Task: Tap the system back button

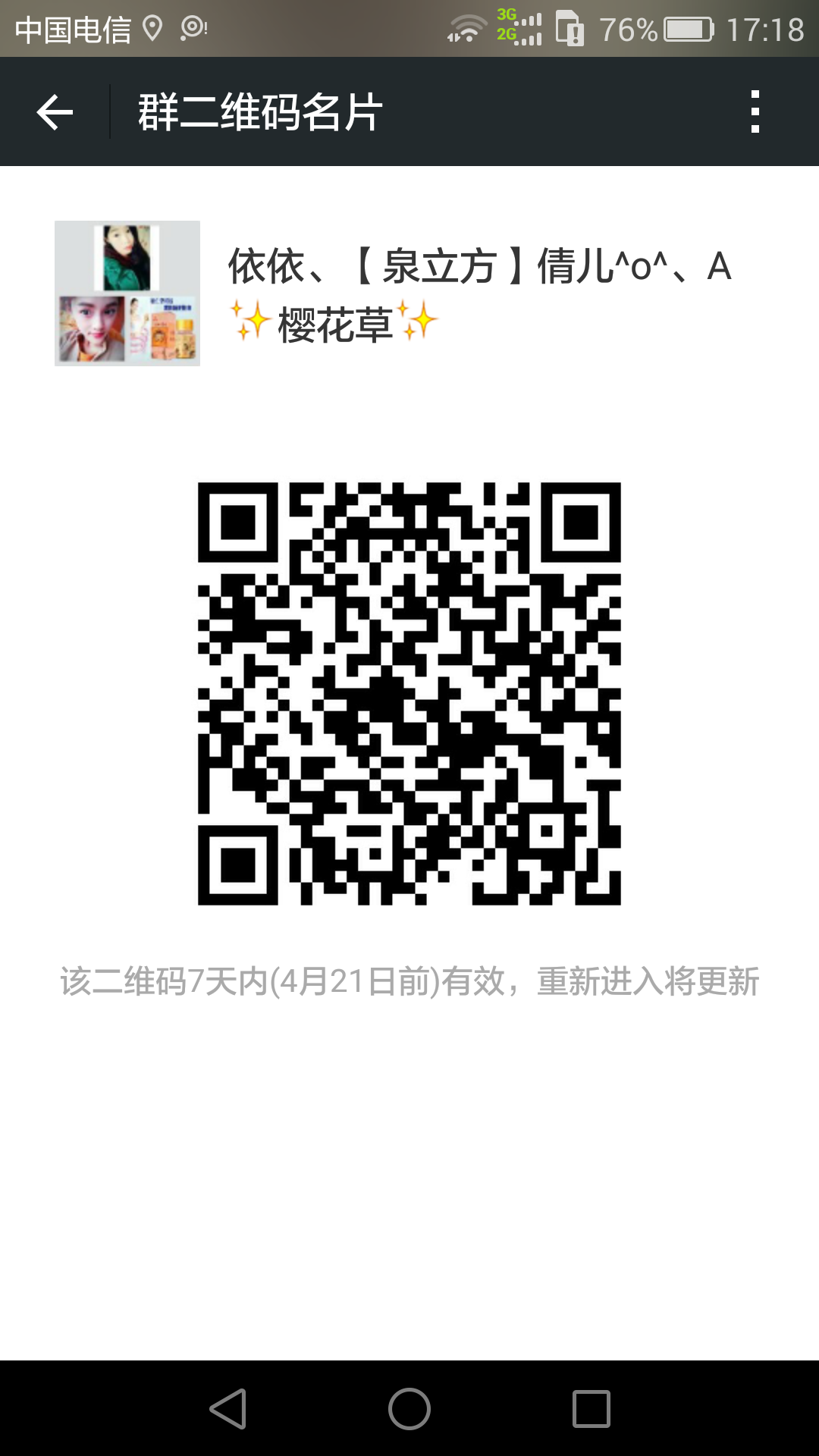Action: (x=227, y=1409)
